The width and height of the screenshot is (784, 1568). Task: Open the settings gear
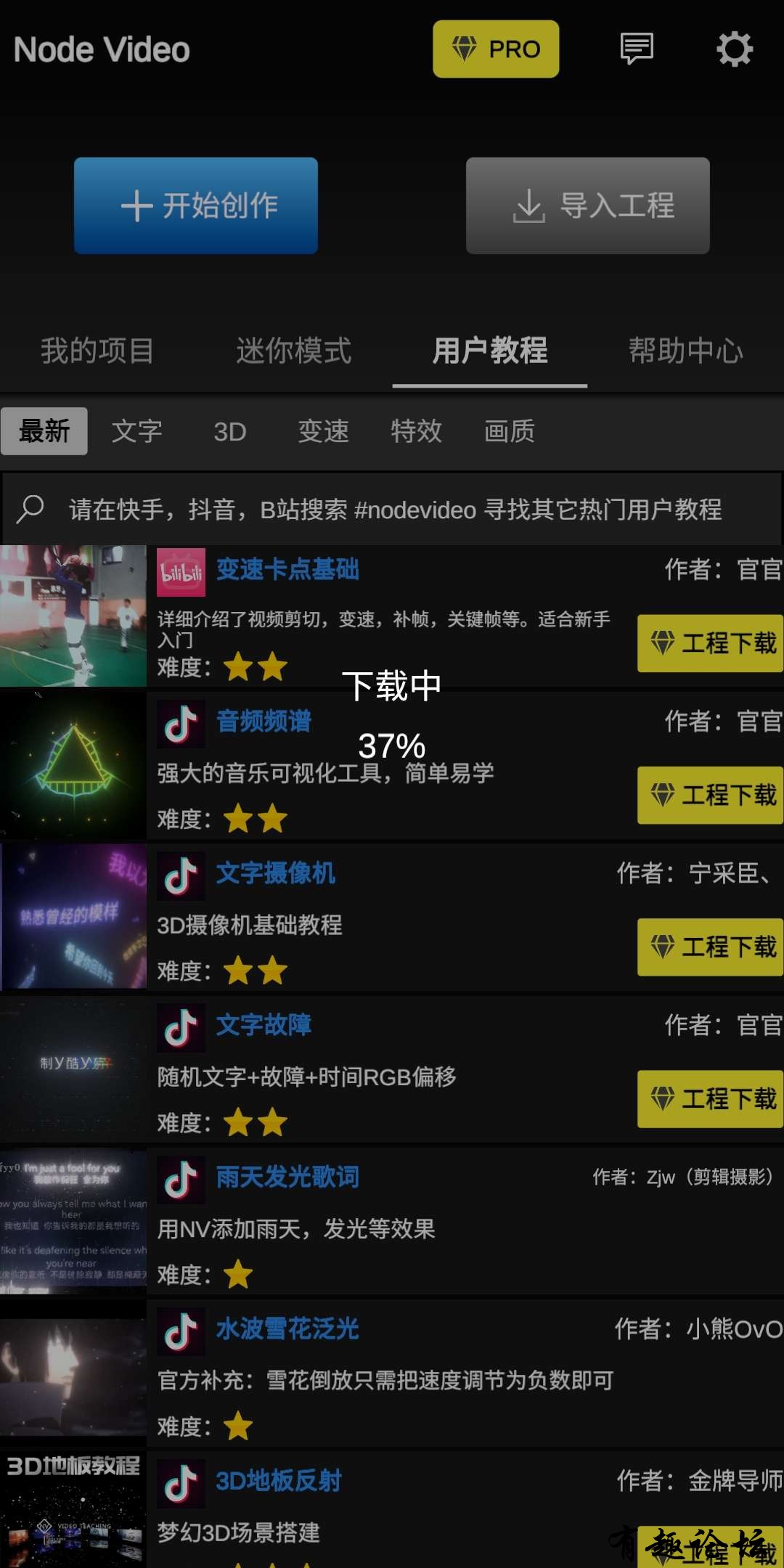735,49
